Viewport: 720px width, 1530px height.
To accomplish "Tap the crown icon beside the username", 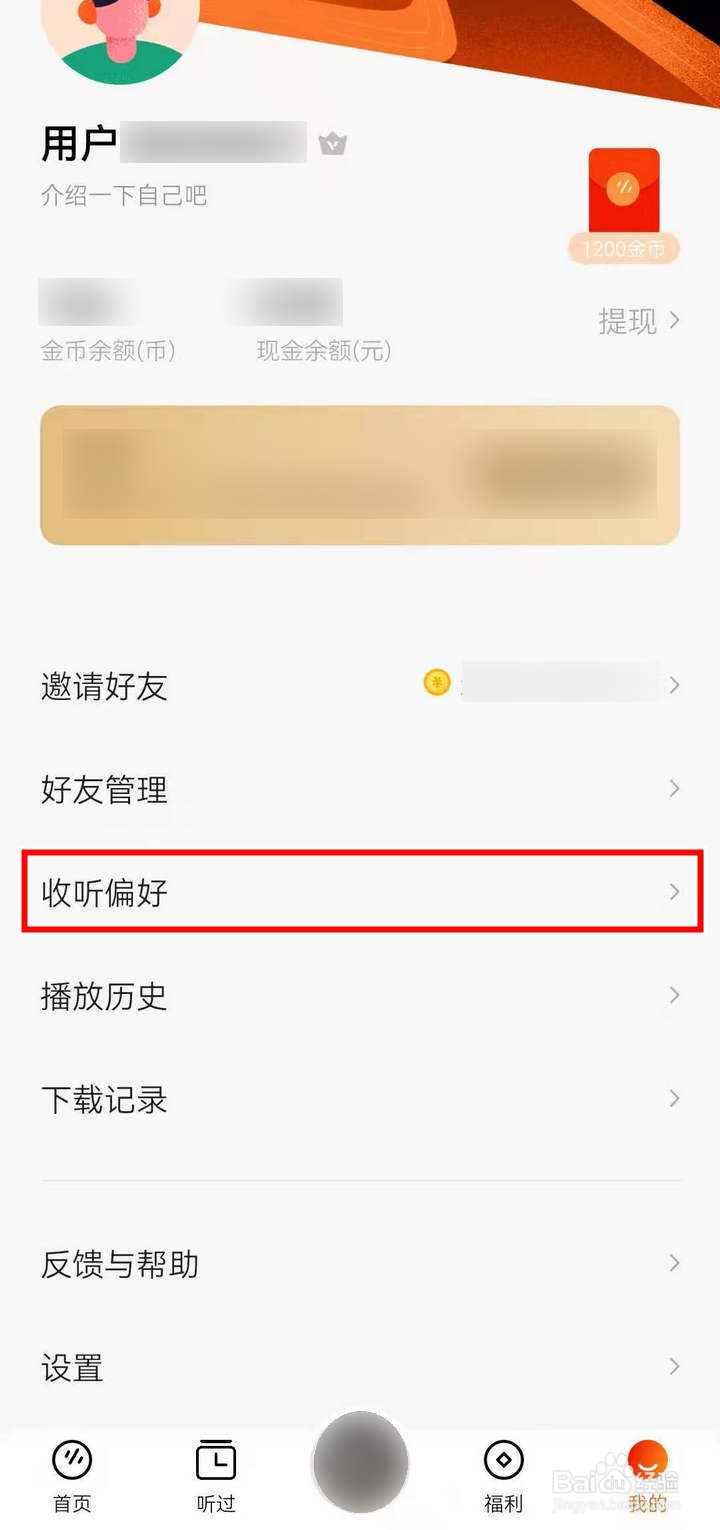I will pyautogui.click(x=333, y=144).
